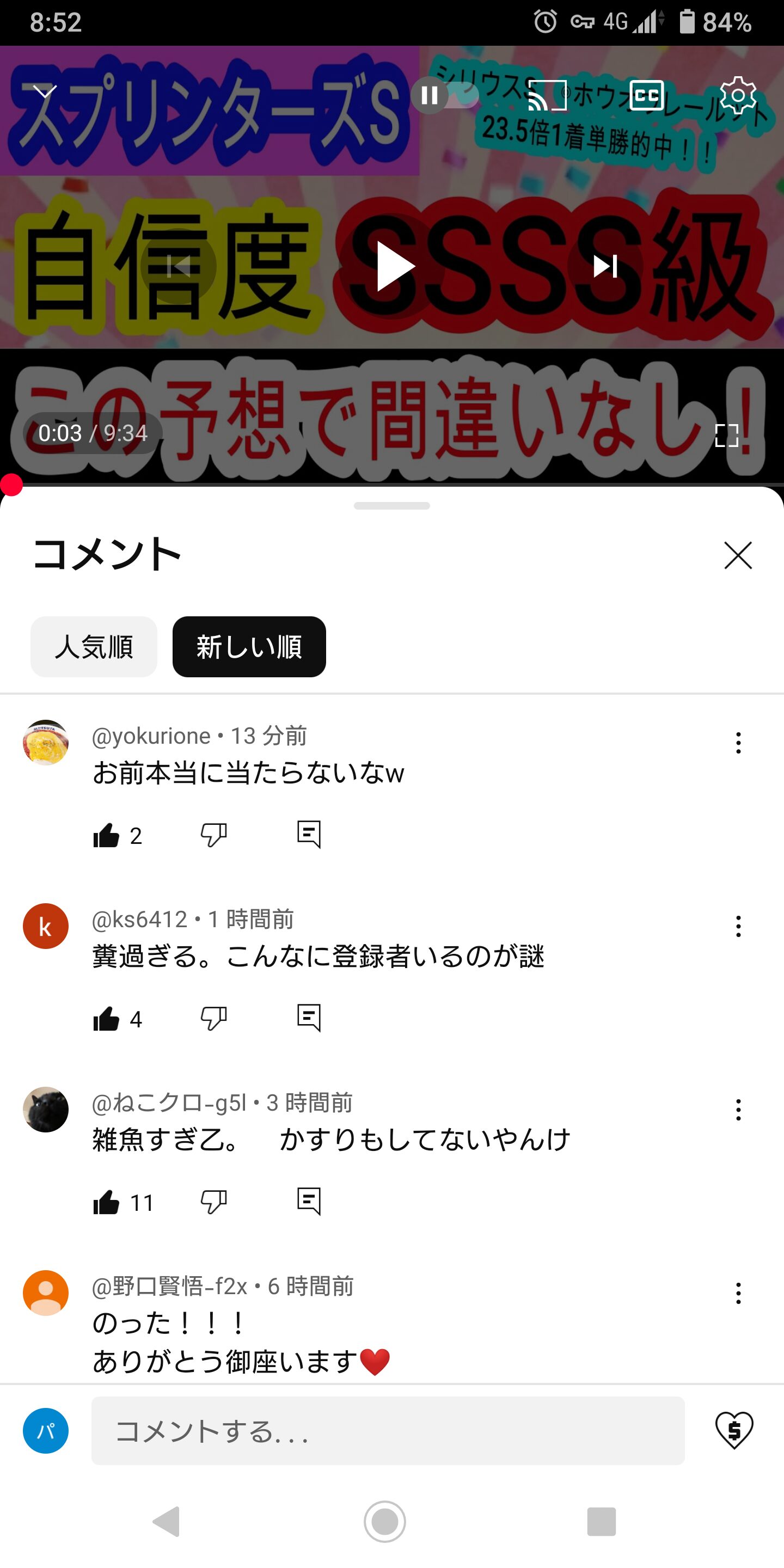Screen dimensions: 784x1568
Task: Like the comment by @yokurione
Action: (107, 835)
